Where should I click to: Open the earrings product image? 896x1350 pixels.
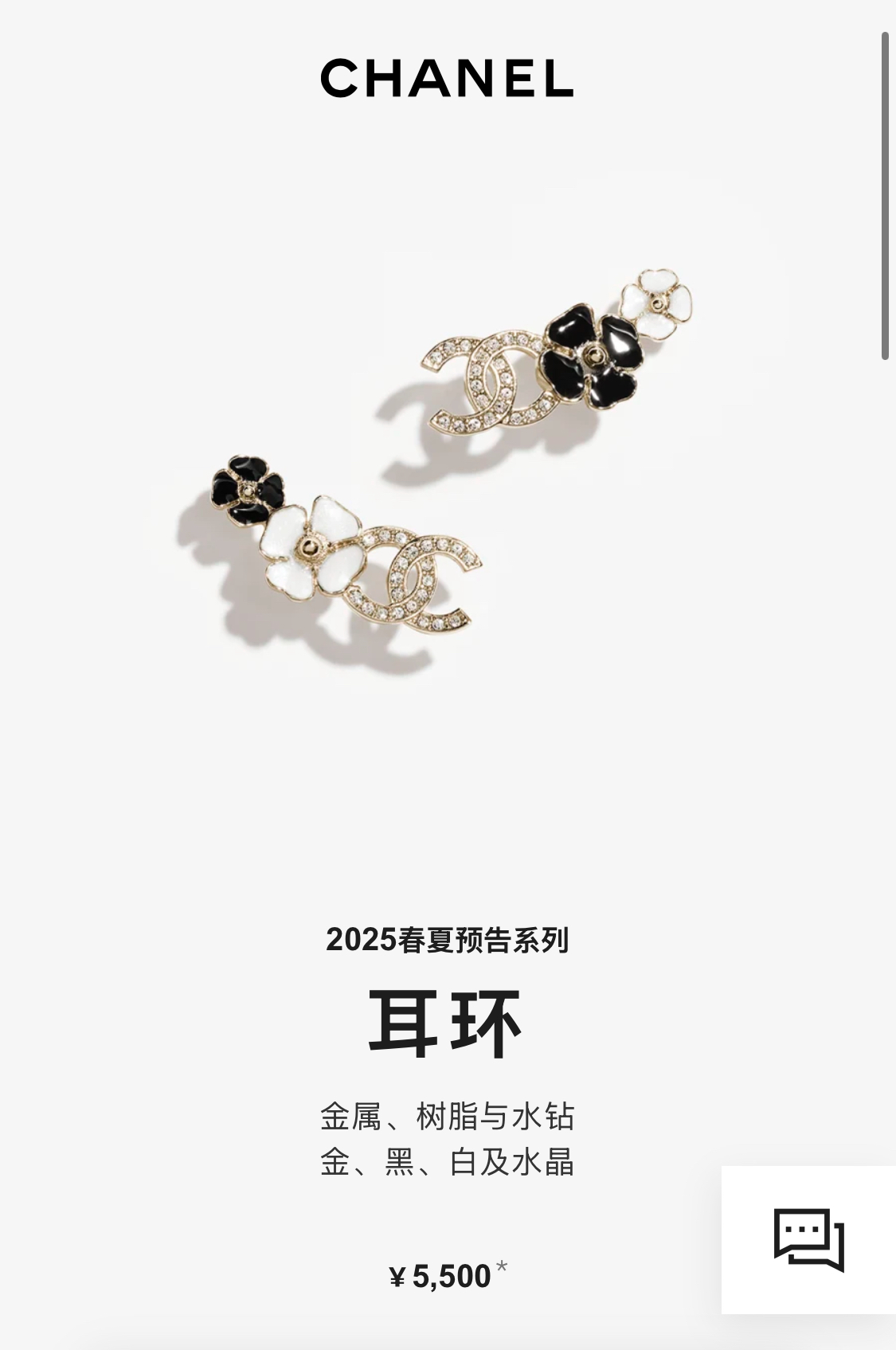pos(446,462)
